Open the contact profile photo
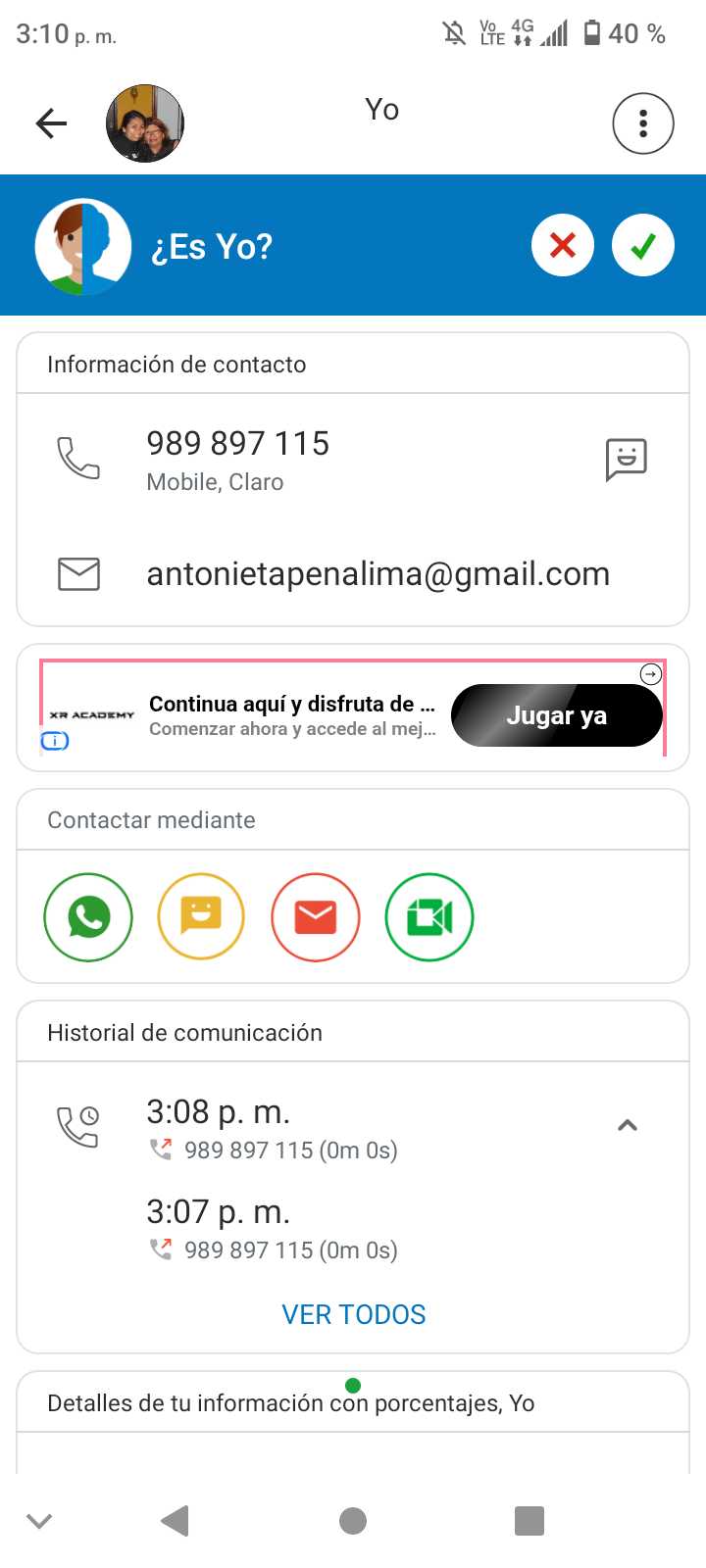Viewport: 706px width, 1568px height. (x=145, y=123)
